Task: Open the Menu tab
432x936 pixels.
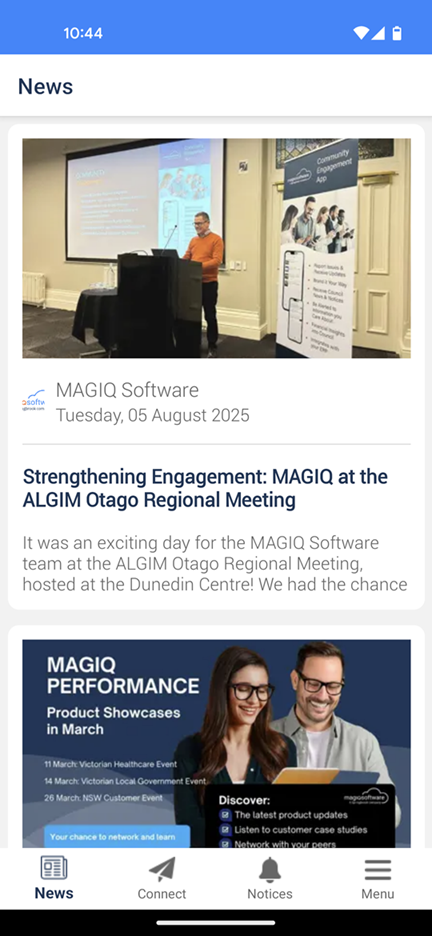Action: (x=378, y=878)
